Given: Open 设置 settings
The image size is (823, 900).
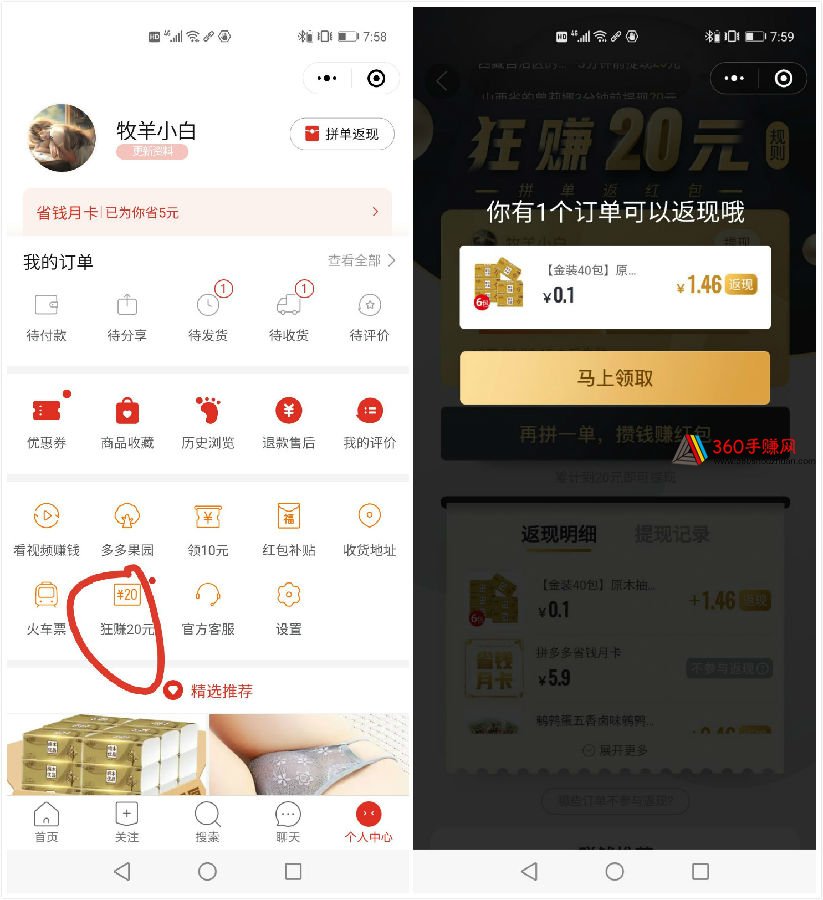Looking at the screenshot, I should [288, 608].
